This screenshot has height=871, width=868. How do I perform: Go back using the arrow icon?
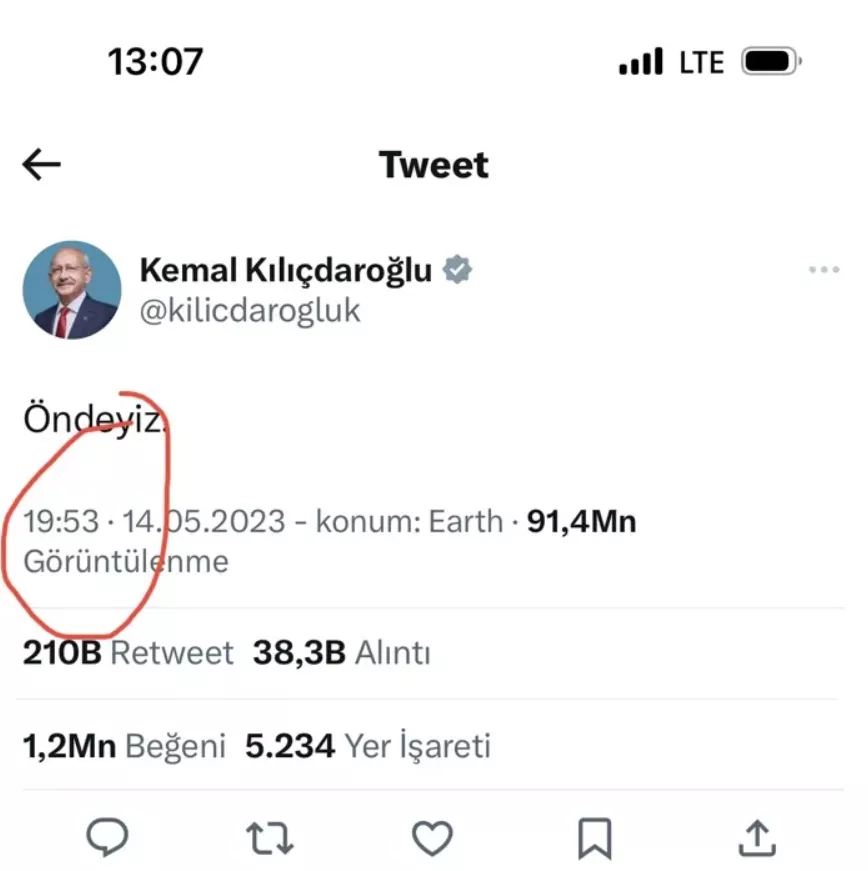pos(41,165)
